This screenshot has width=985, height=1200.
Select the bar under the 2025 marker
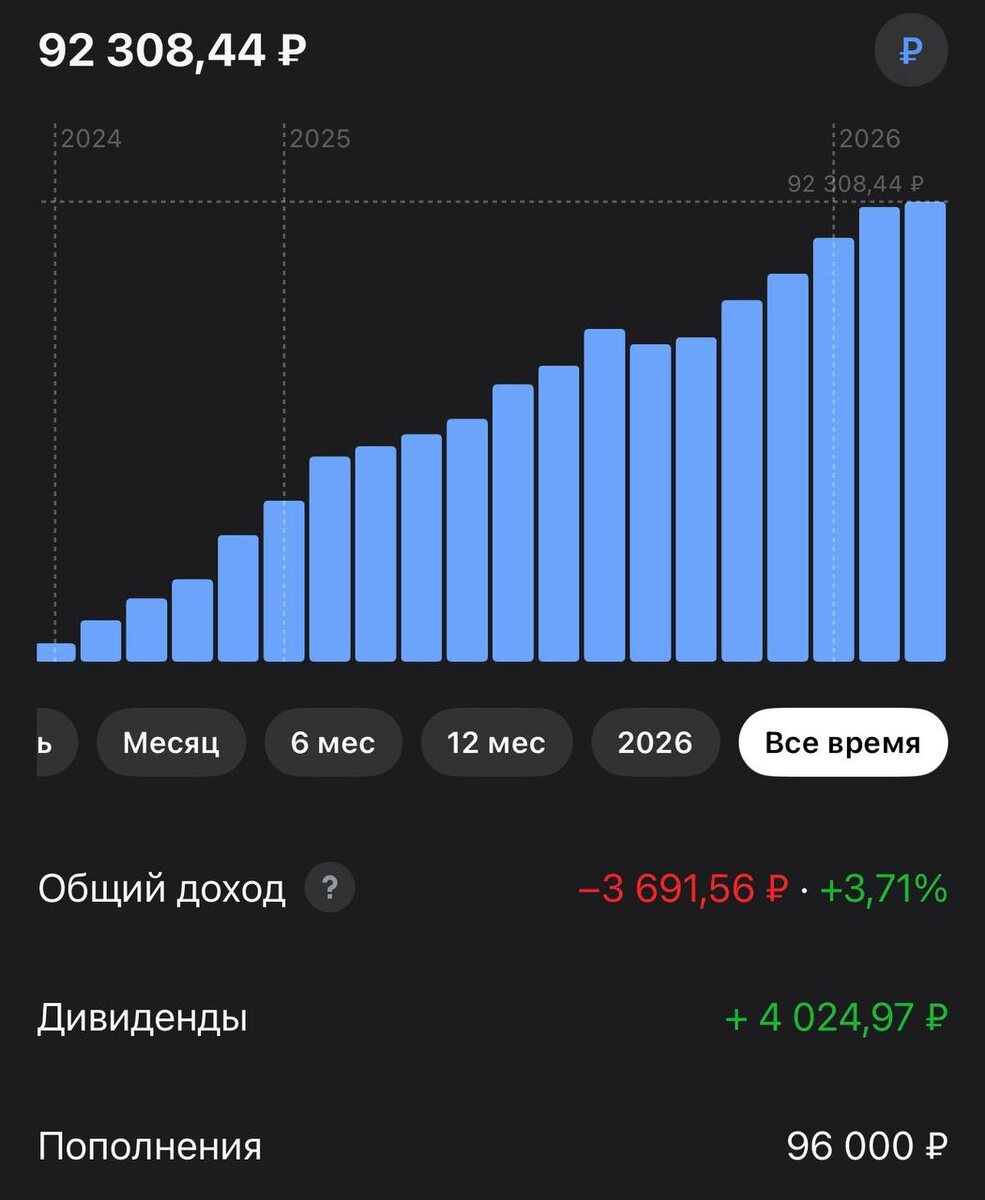(285, 580)
